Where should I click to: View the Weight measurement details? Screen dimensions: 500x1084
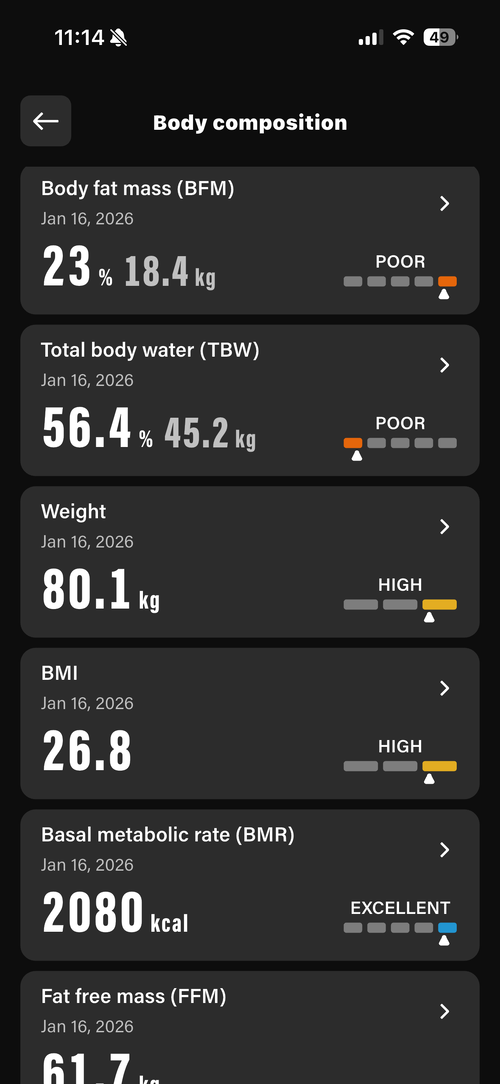[x=250, y=562]
